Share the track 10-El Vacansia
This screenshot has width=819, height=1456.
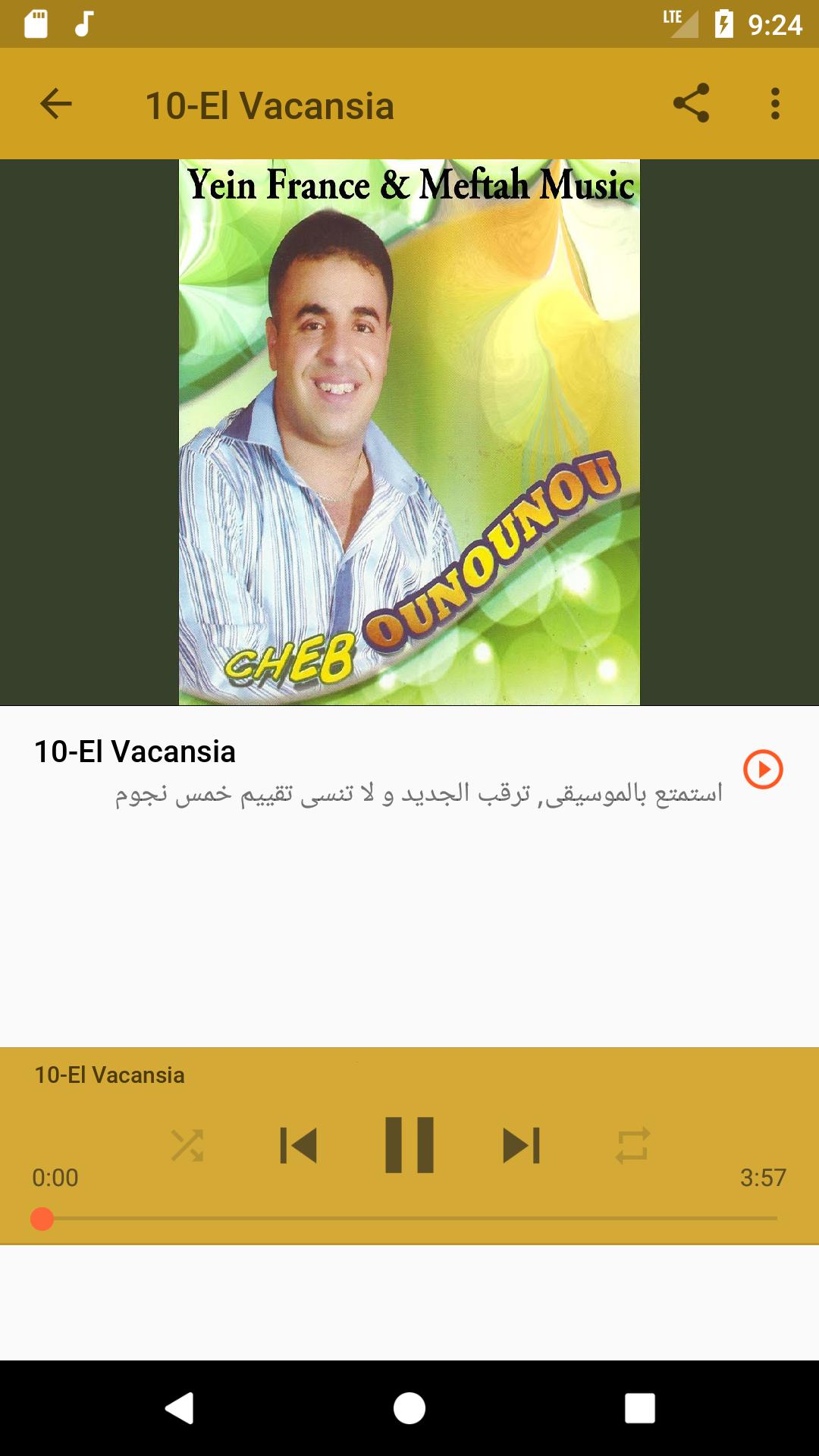point(691,103)
